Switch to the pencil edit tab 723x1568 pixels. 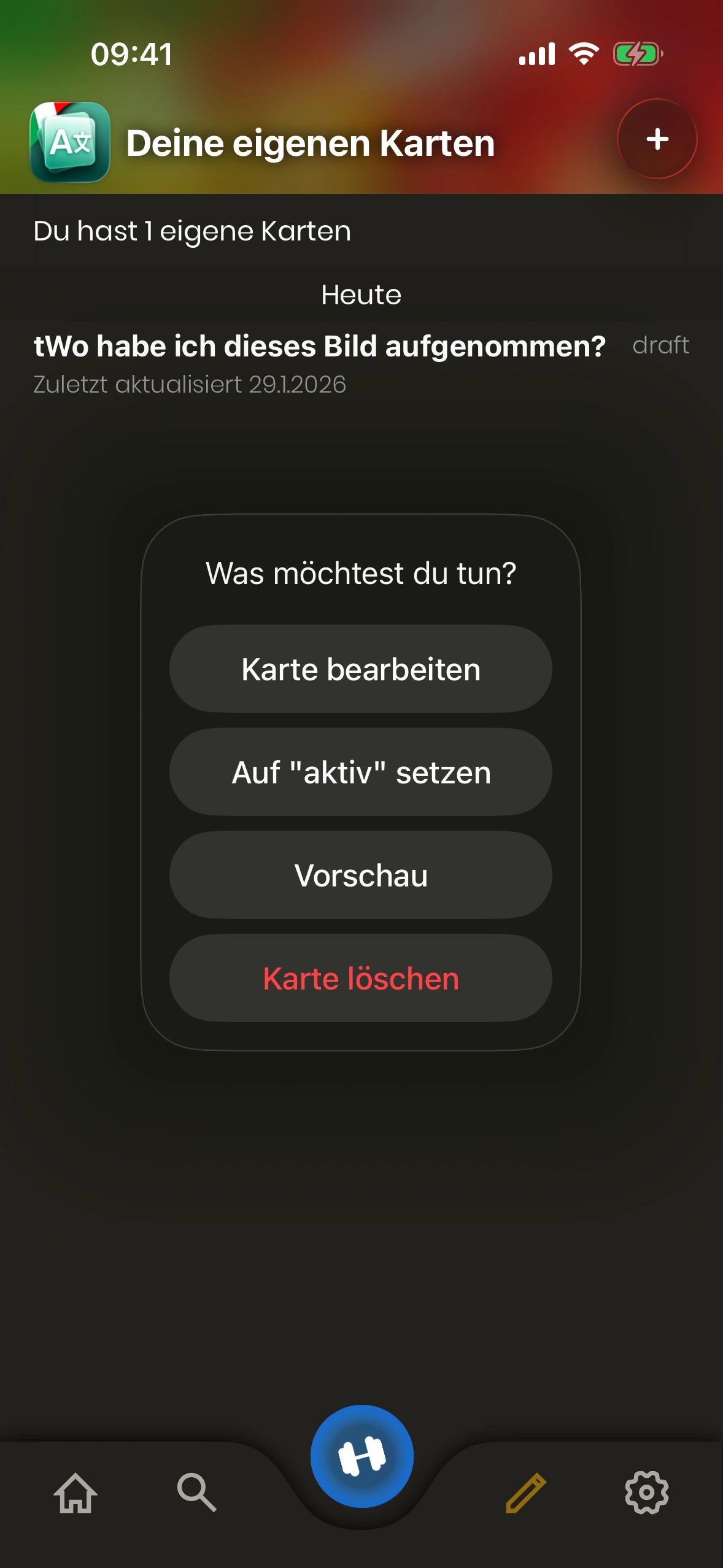526,1492
